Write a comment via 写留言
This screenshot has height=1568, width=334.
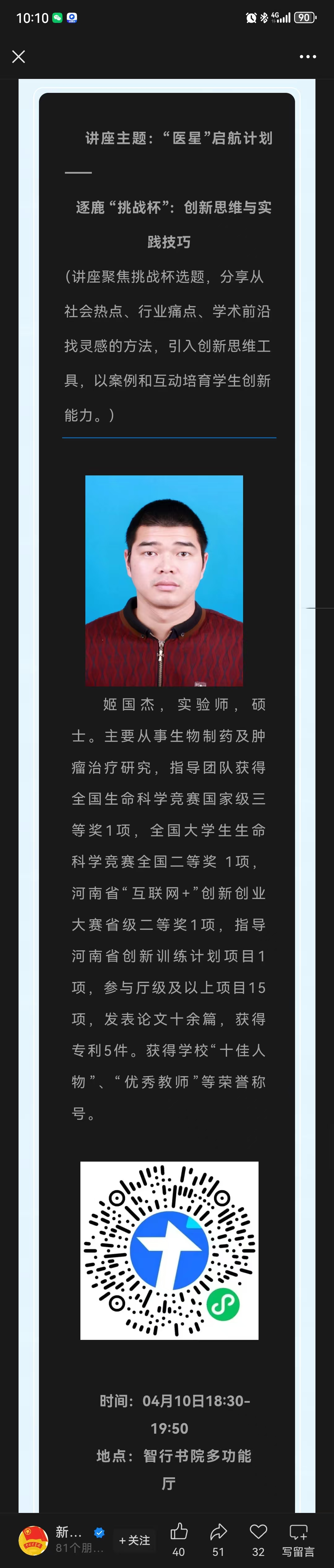point(298,1536)
